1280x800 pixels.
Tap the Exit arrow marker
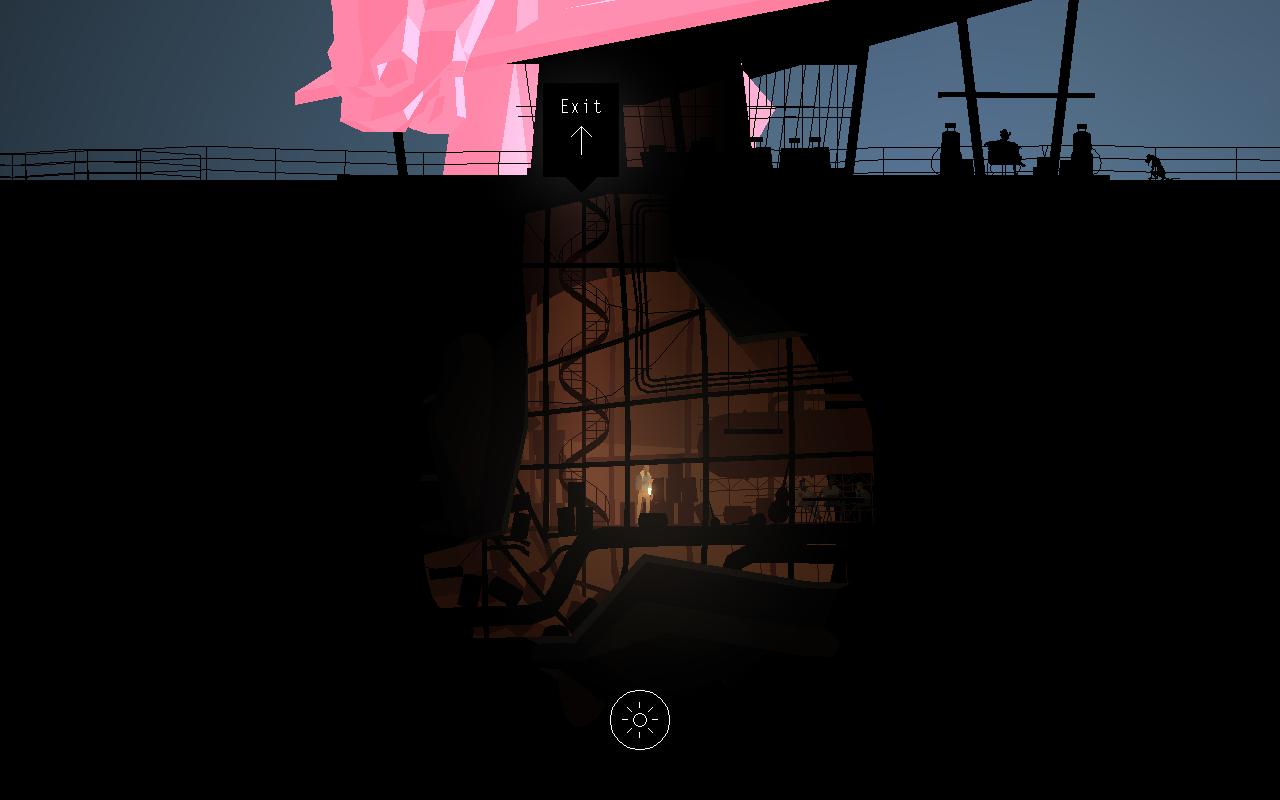[x=581, y=129]
